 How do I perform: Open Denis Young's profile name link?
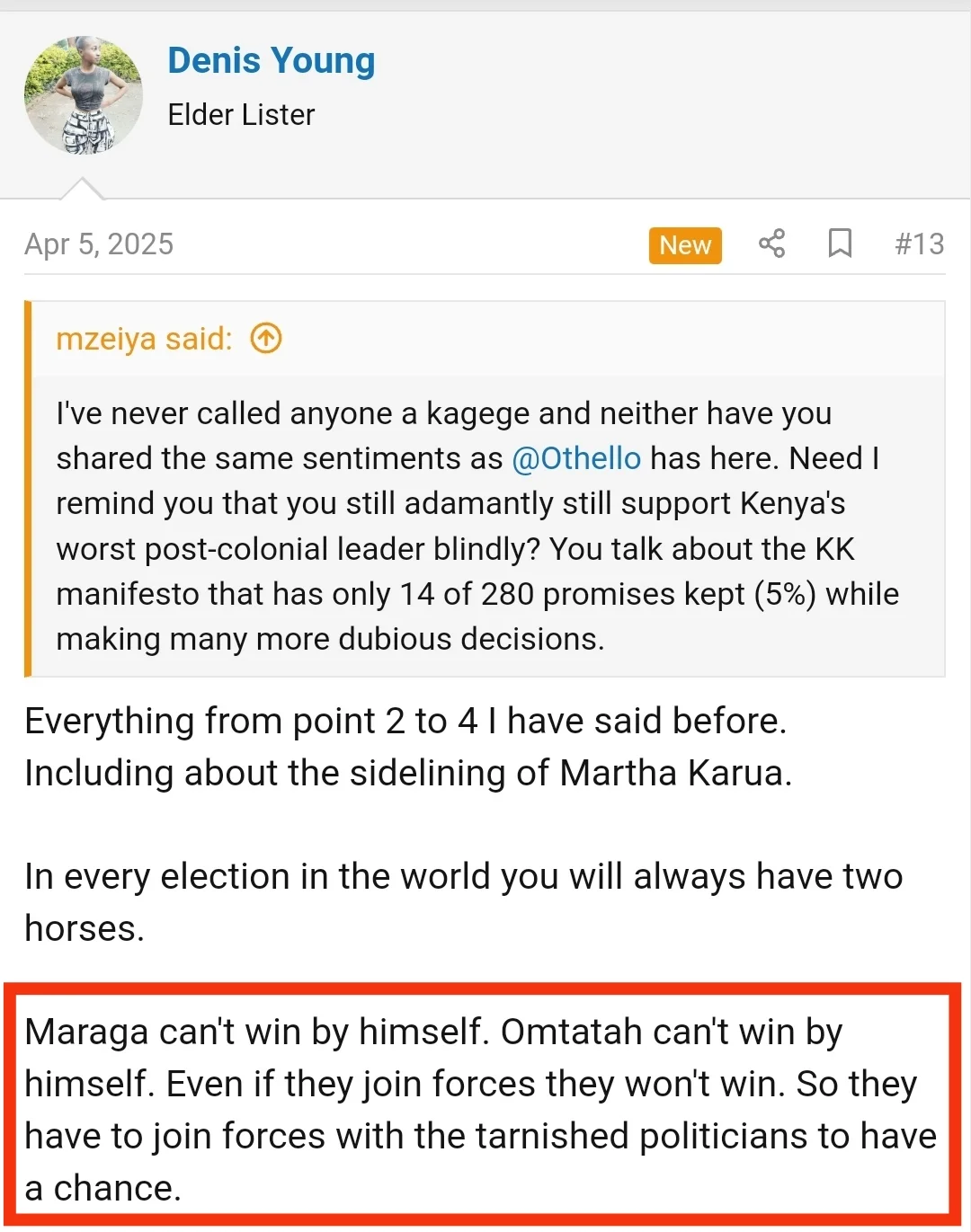[x=271, y=61]
